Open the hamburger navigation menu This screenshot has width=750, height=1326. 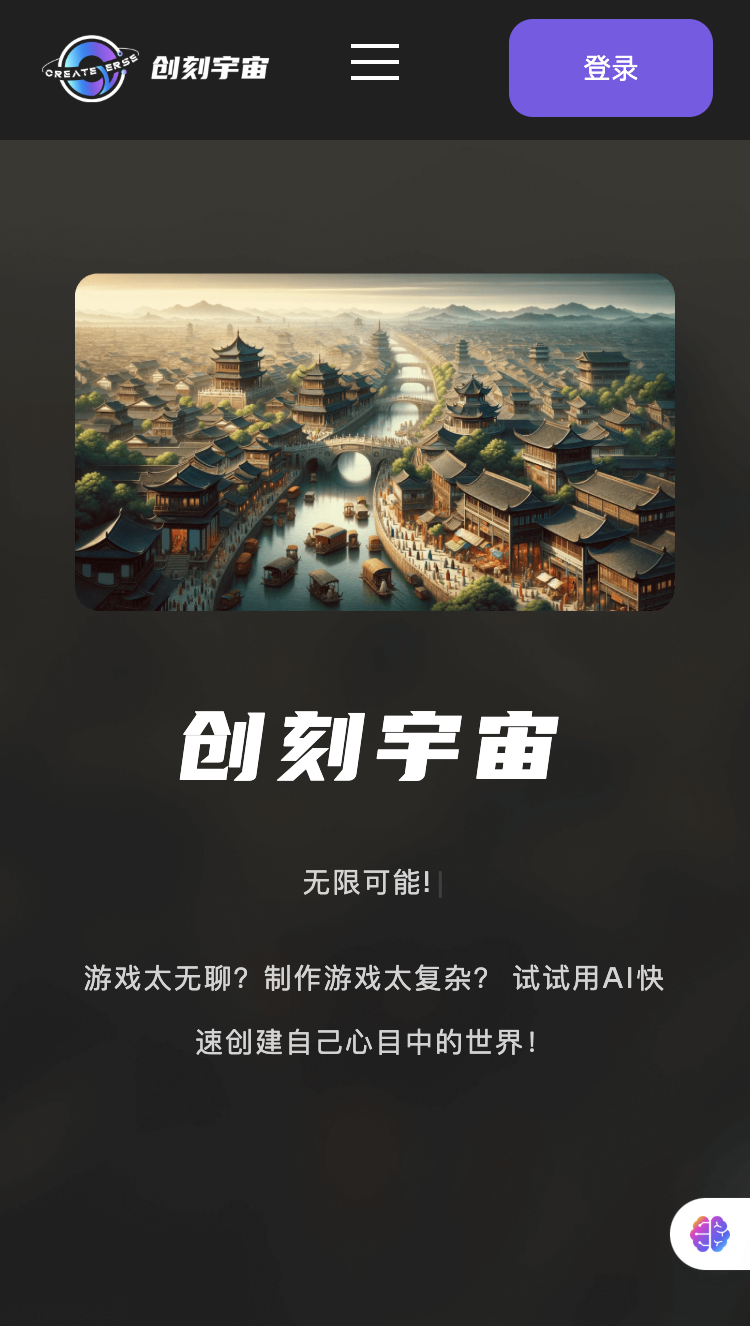click(375, 62)
